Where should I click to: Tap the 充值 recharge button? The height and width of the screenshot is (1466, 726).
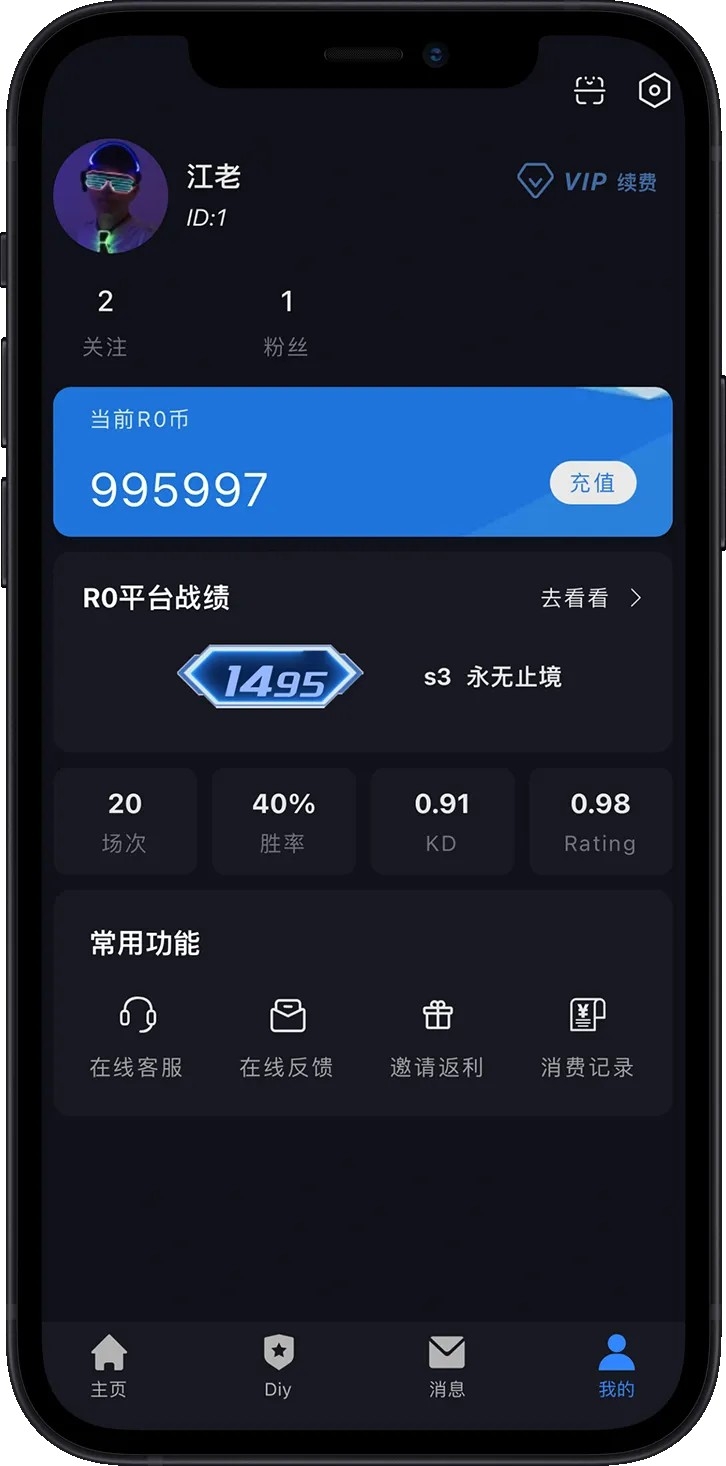(x=593, y=484)
